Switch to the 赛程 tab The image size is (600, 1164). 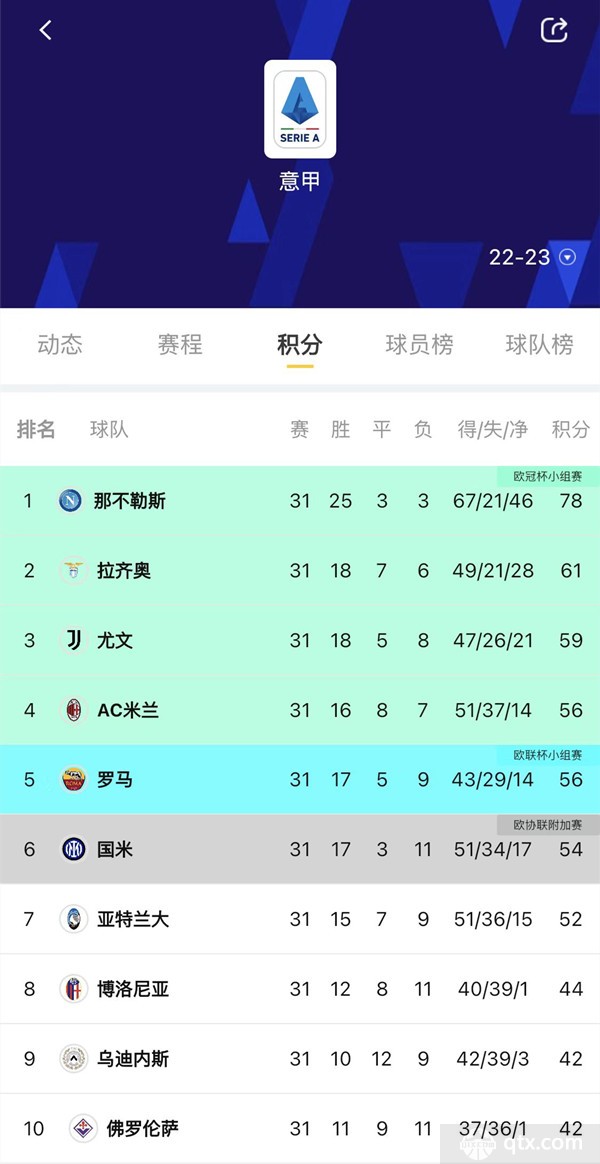(x=180, y=344)
